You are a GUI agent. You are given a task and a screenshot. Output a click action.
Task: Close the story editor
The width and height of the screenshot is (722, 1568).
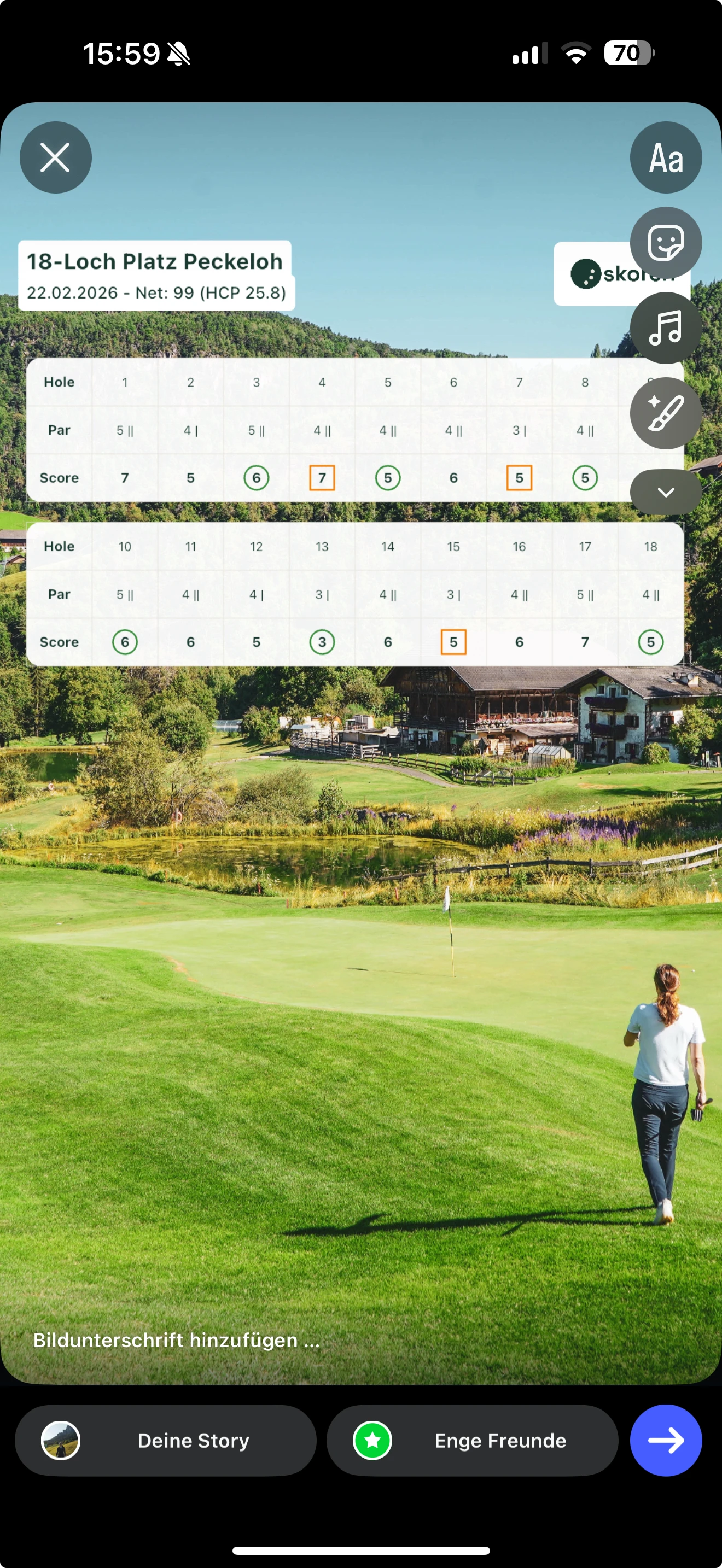point(55,157)
